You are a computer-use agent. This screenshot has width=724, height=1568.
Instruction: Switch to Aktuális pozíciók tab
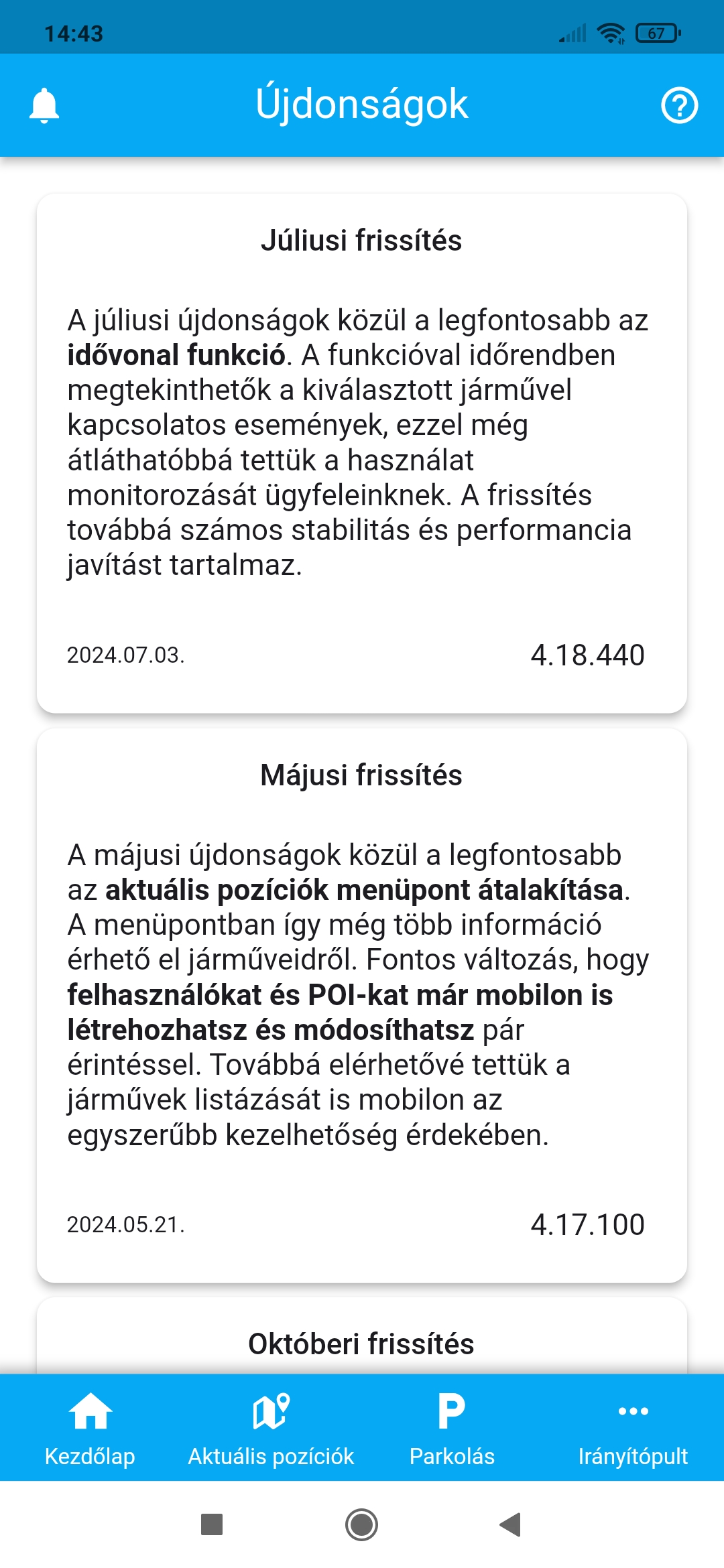(x=271, y=1427)
